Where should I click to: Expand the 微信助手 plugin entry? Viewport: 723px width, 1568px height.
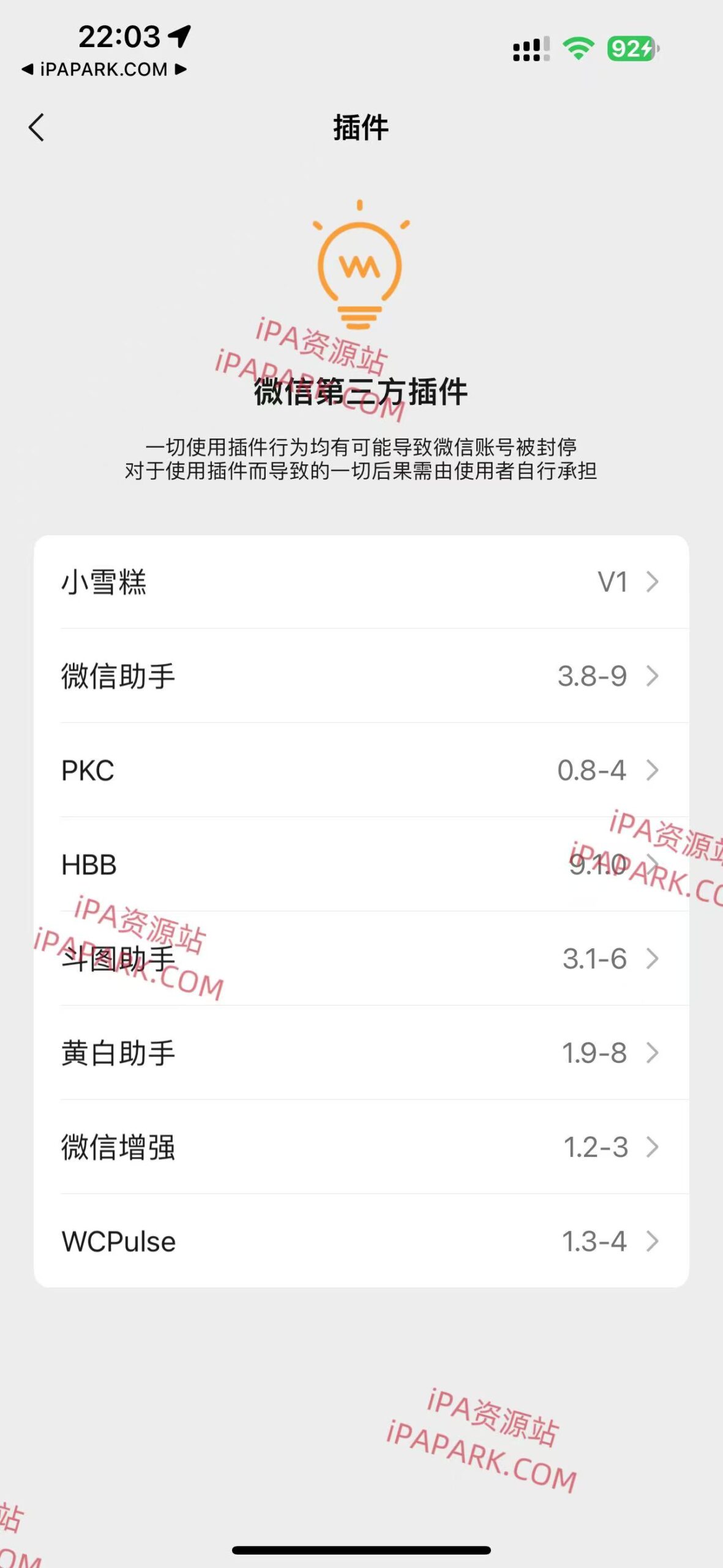[361, 676]
